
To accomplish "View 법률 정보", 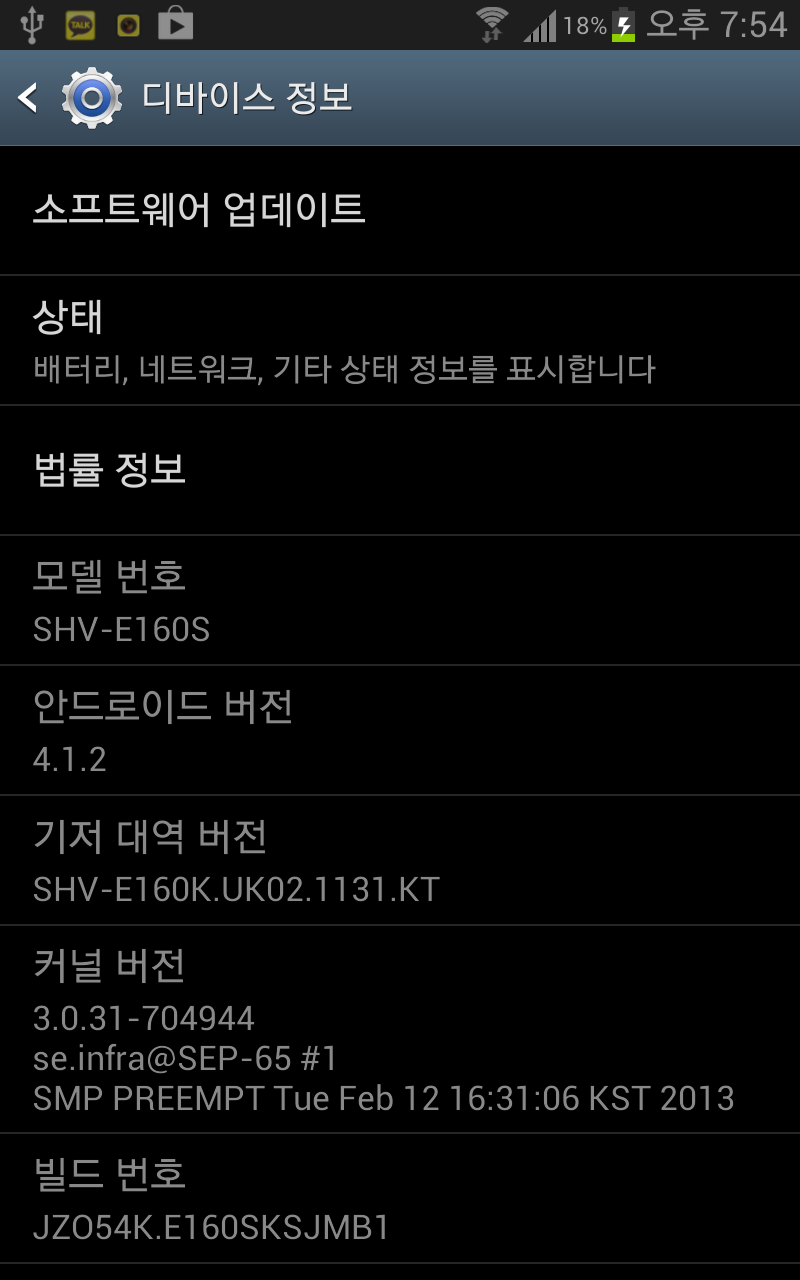I will 400,470.
